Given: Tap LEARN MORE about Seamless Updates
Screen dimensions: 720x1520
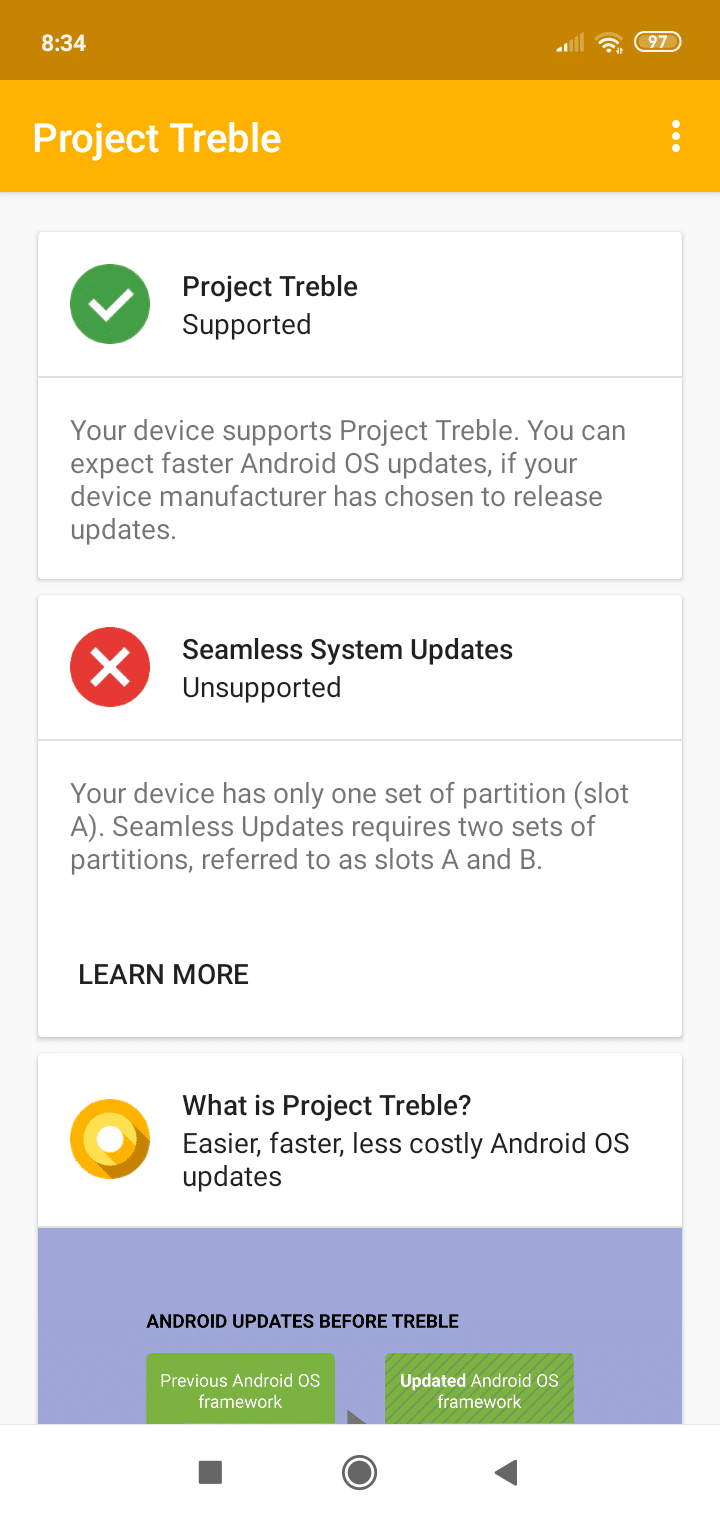Looking at the screenshot, I should [x=164, y=974].
